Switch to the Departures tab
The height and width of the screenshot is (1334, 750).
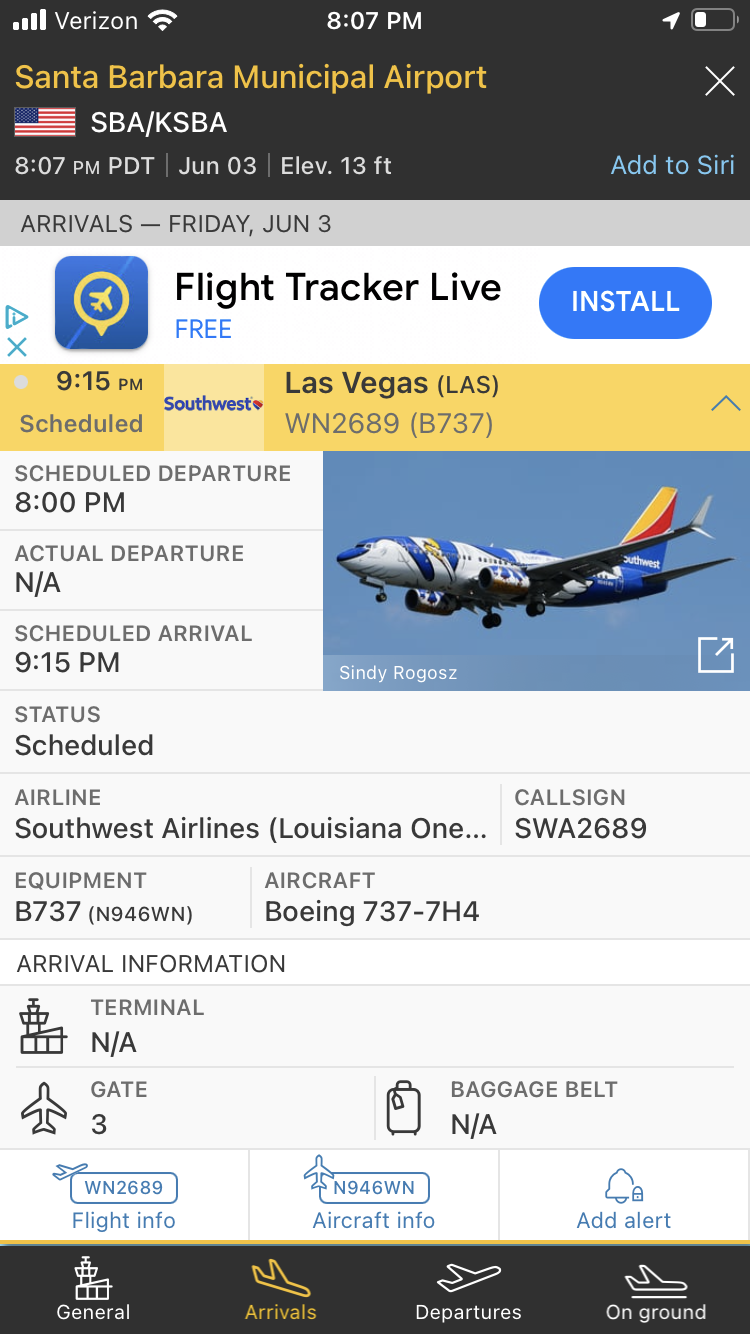(468, 1291)
